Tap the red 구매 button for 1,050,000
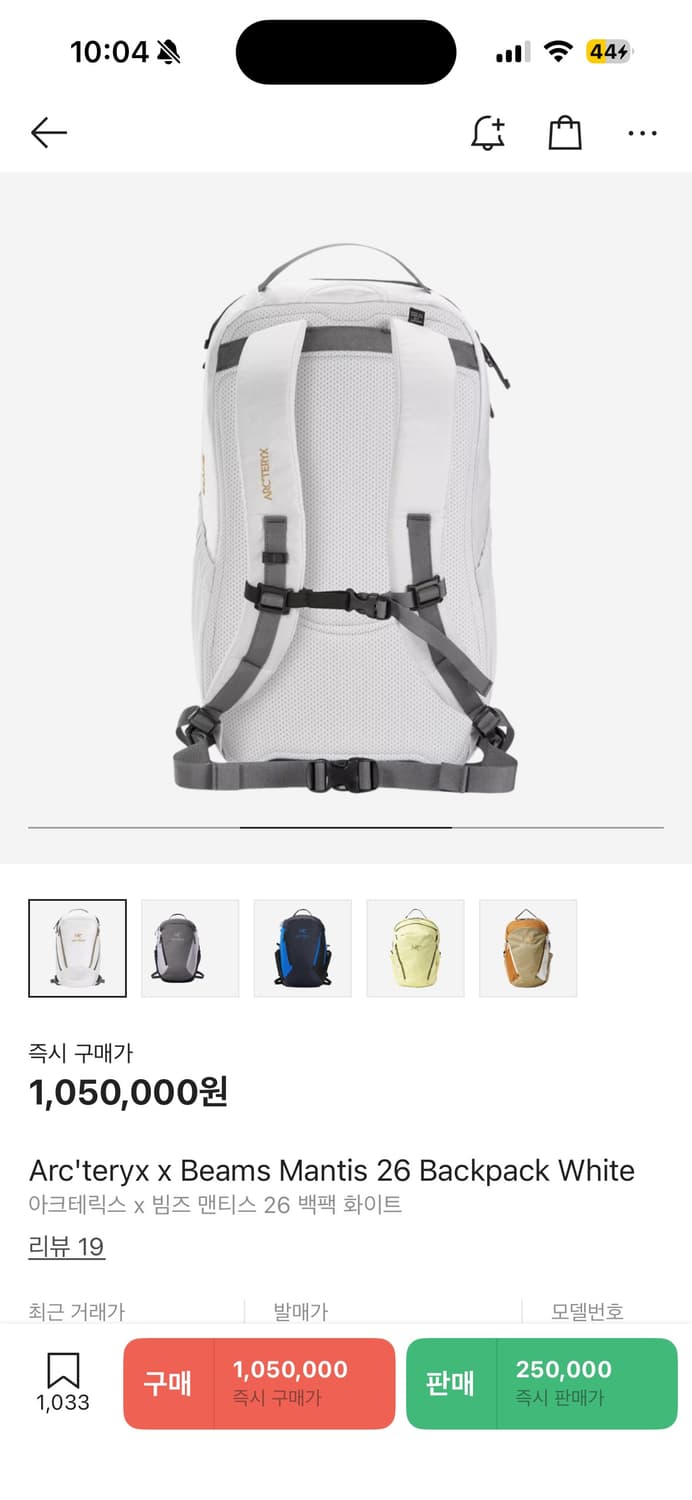The height and width of the screenshot is (1500, 692). [x=259, y=1383]
